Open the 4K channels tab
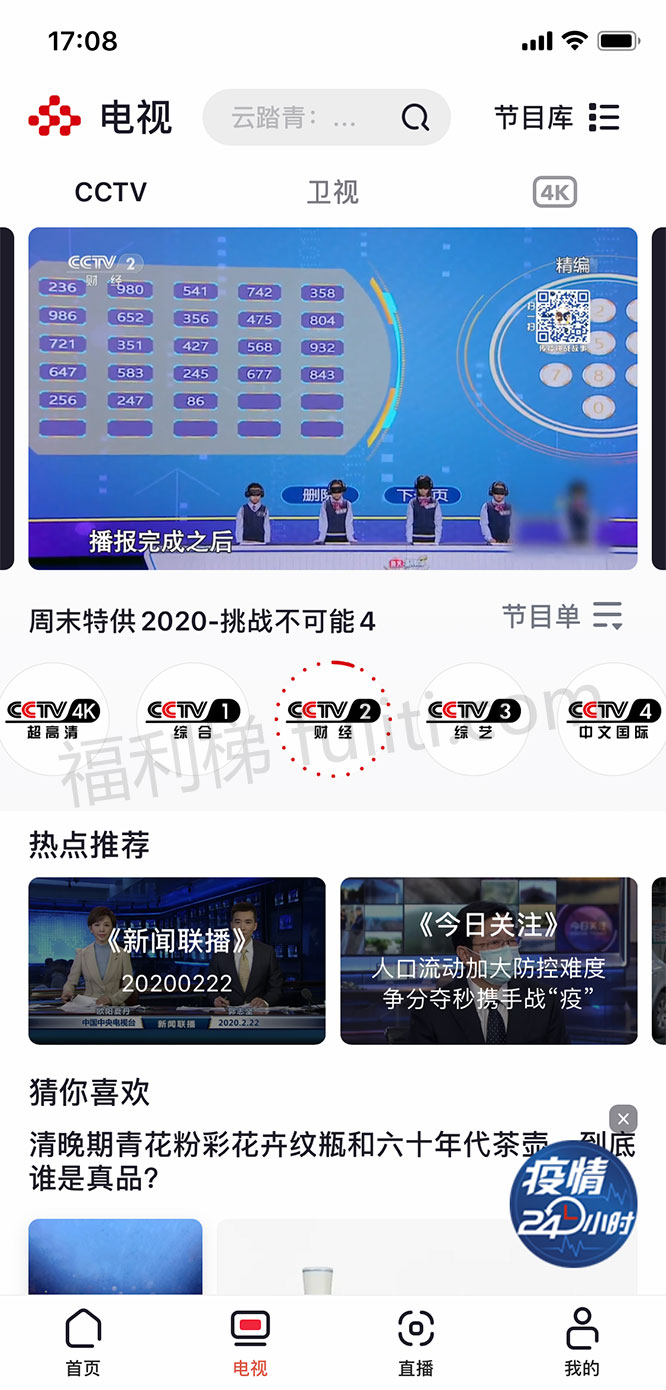The image size is (666, 1390). [x=554, y=192]
